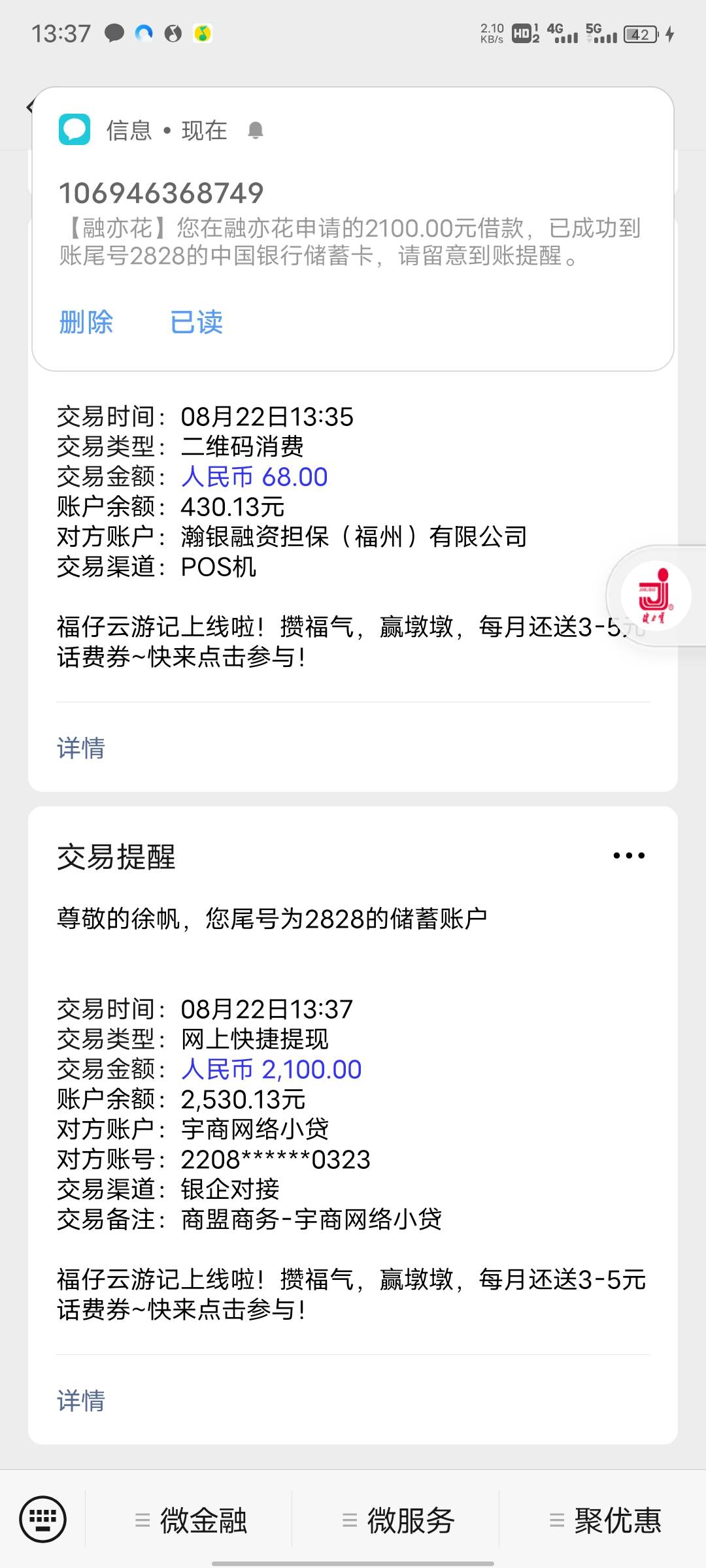Tap the floating 捷士宝 red logo button
The height and width of the screenshot is (1568, 706).
(x=657, y=596)
